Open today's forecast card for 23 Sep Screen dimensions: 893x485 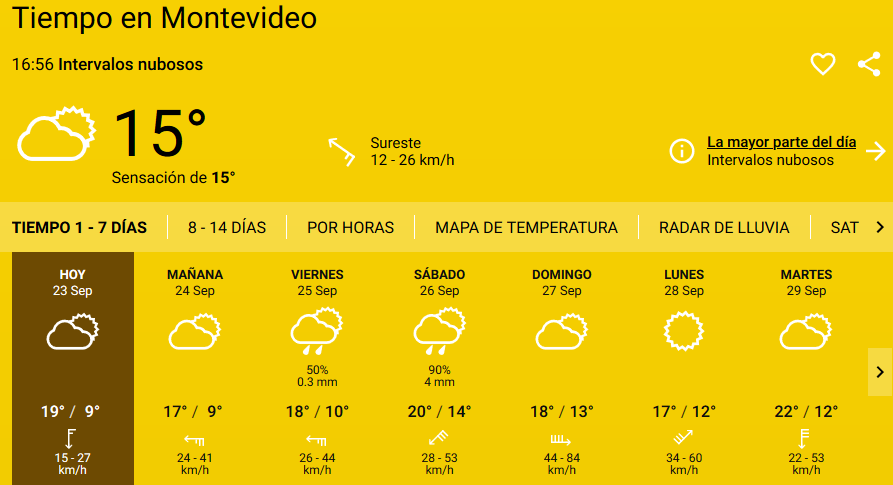click(x=72, y=368)
